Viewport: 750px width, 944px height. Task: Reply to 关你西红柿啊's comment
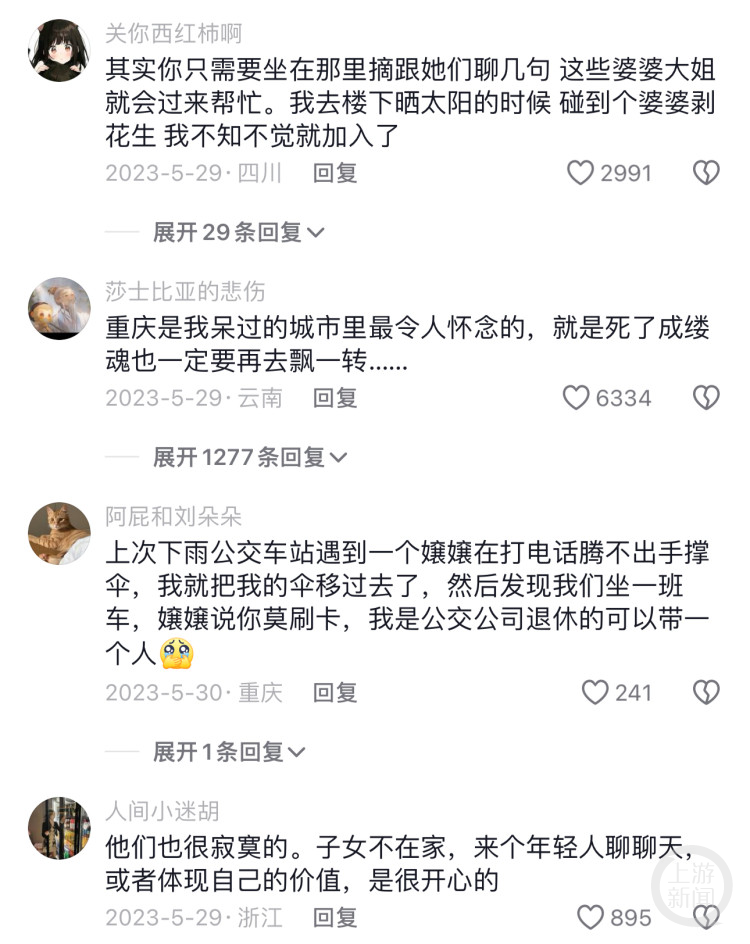(x=335, y=173)
